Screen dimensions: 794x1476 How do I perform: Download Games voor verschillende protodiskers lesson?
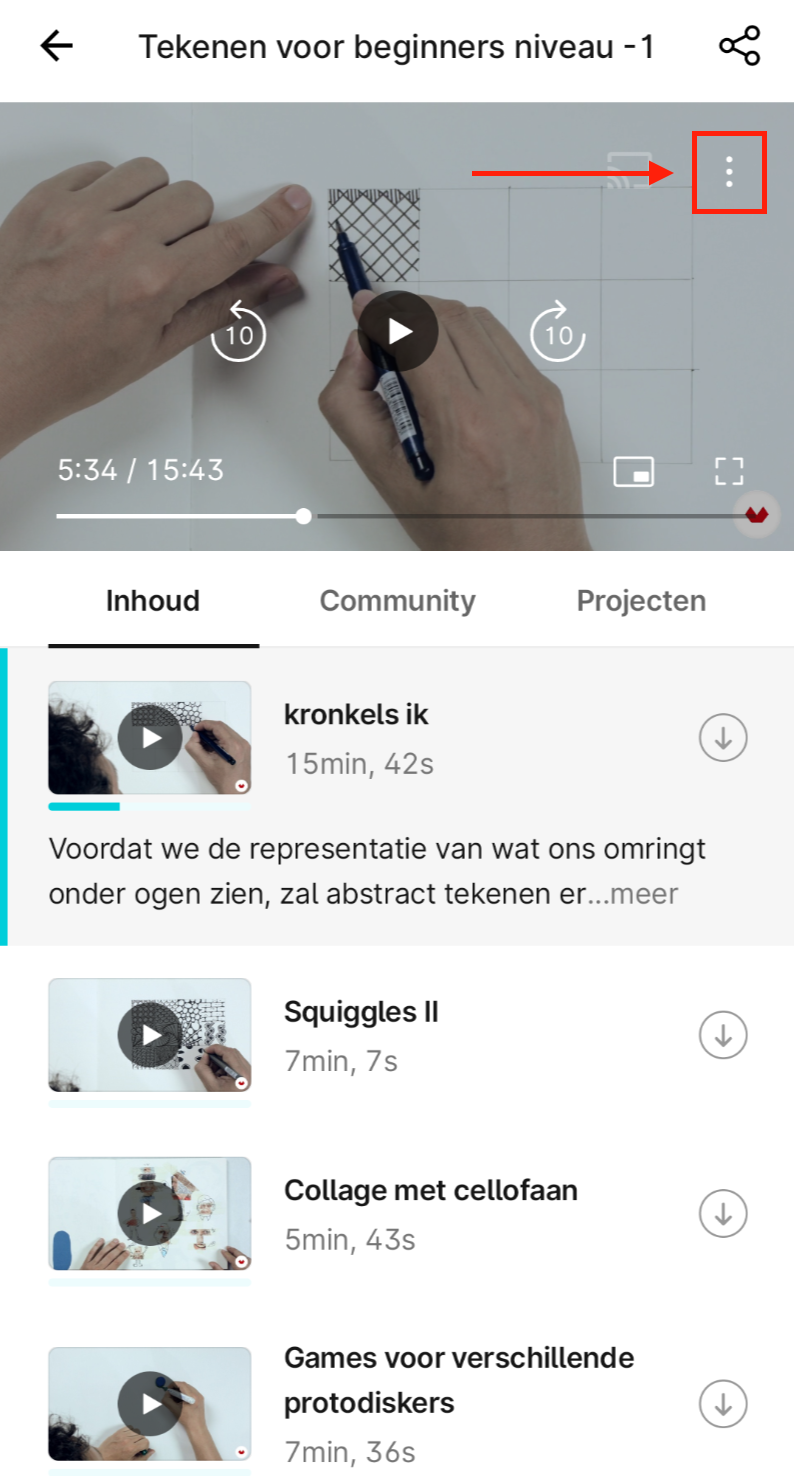click(x=723, y=1403)
